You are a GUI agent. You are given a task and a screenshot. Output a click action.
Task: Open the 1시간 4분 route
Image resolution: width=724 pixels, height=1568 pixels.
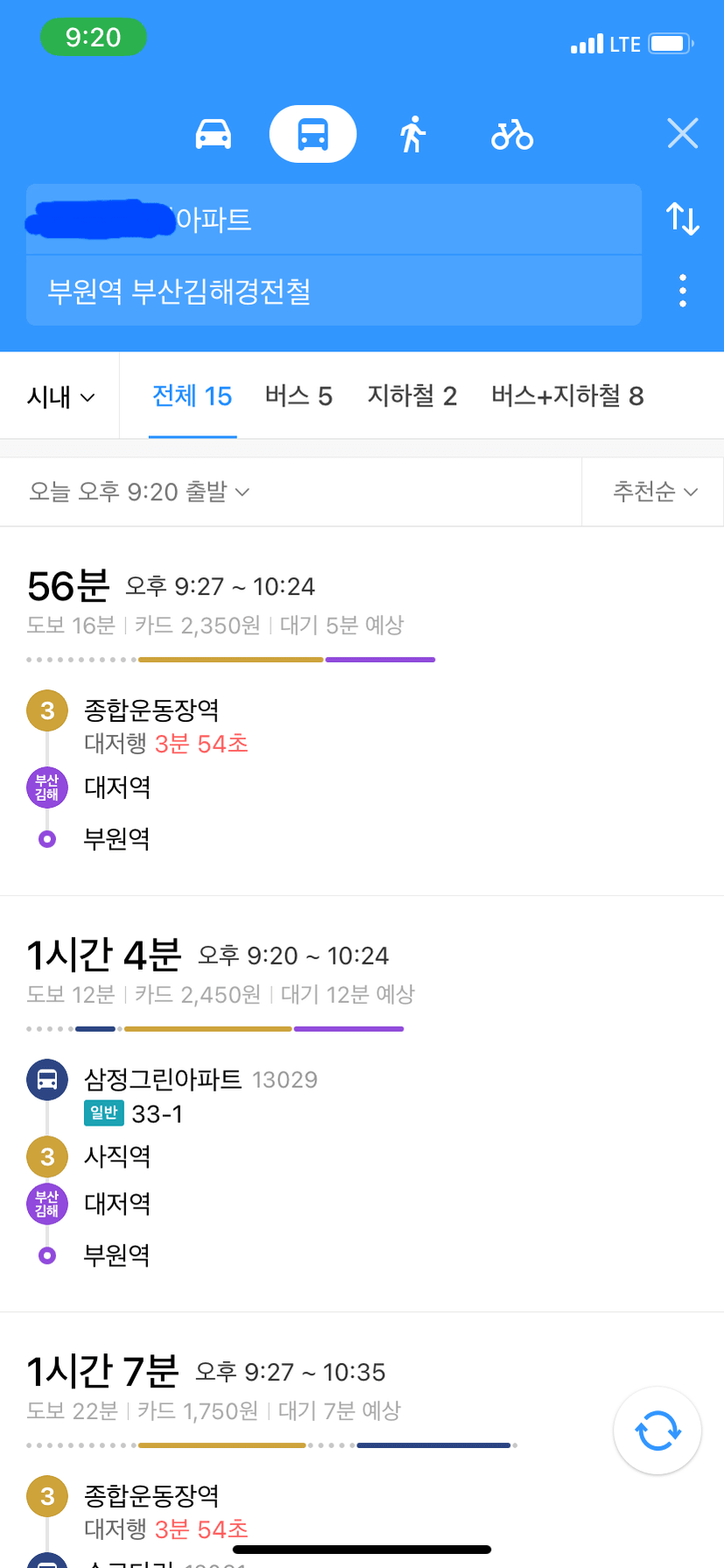pos(362,1104)
